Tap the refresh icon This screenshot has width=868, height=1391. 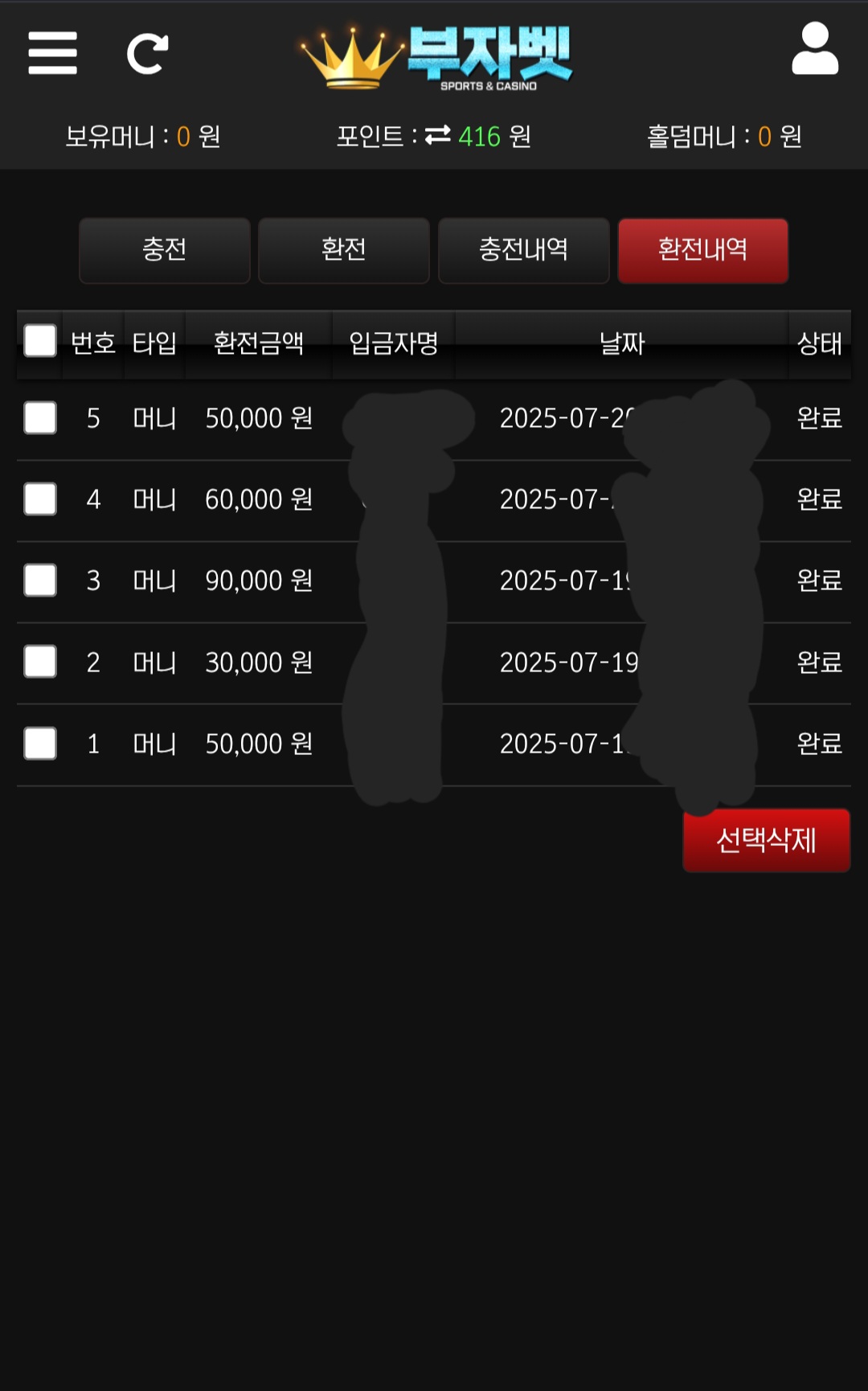click(148, 54)
